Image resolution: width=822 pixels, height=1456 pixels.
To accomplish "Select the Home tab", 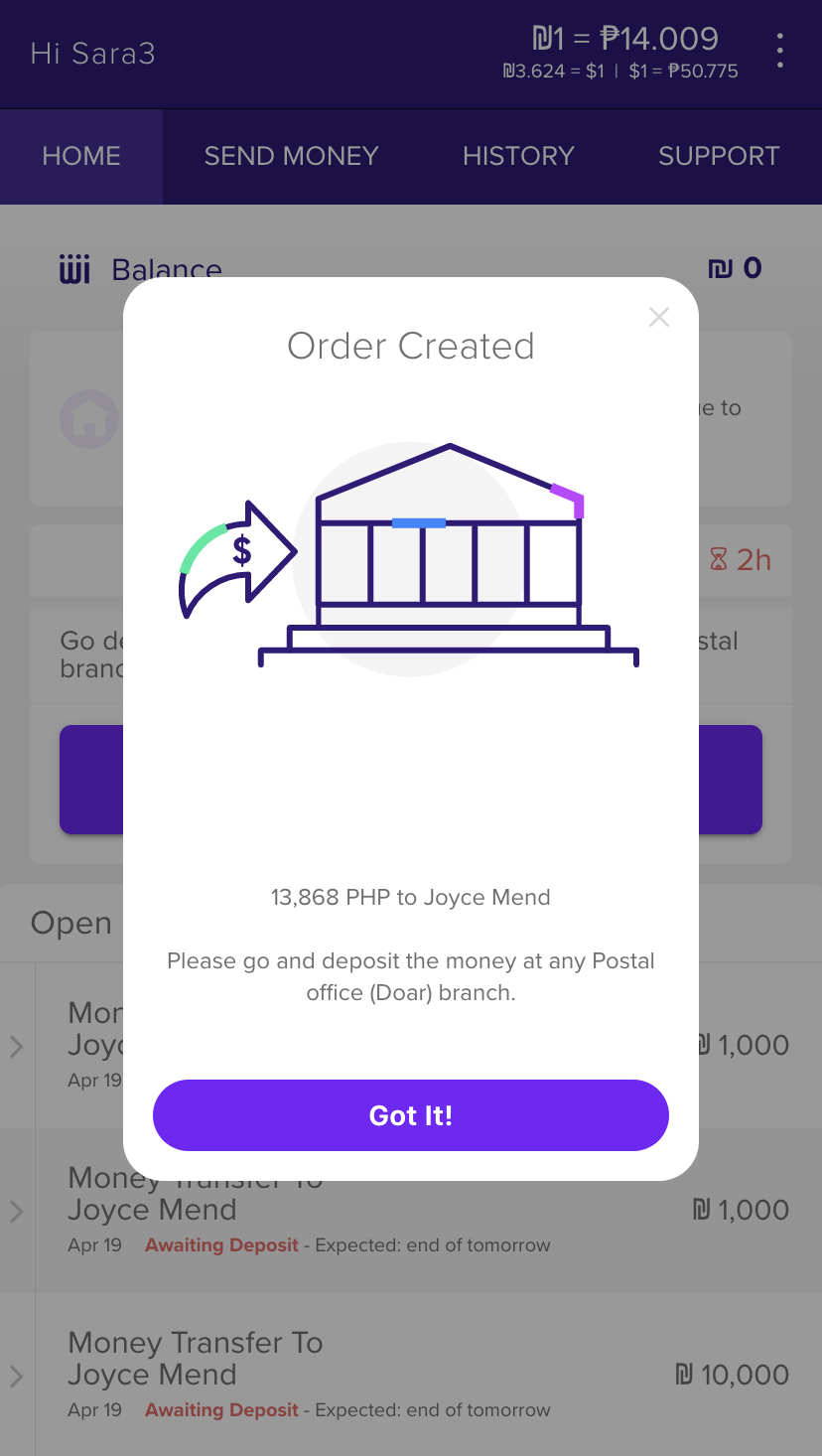I will click(81, 156).
